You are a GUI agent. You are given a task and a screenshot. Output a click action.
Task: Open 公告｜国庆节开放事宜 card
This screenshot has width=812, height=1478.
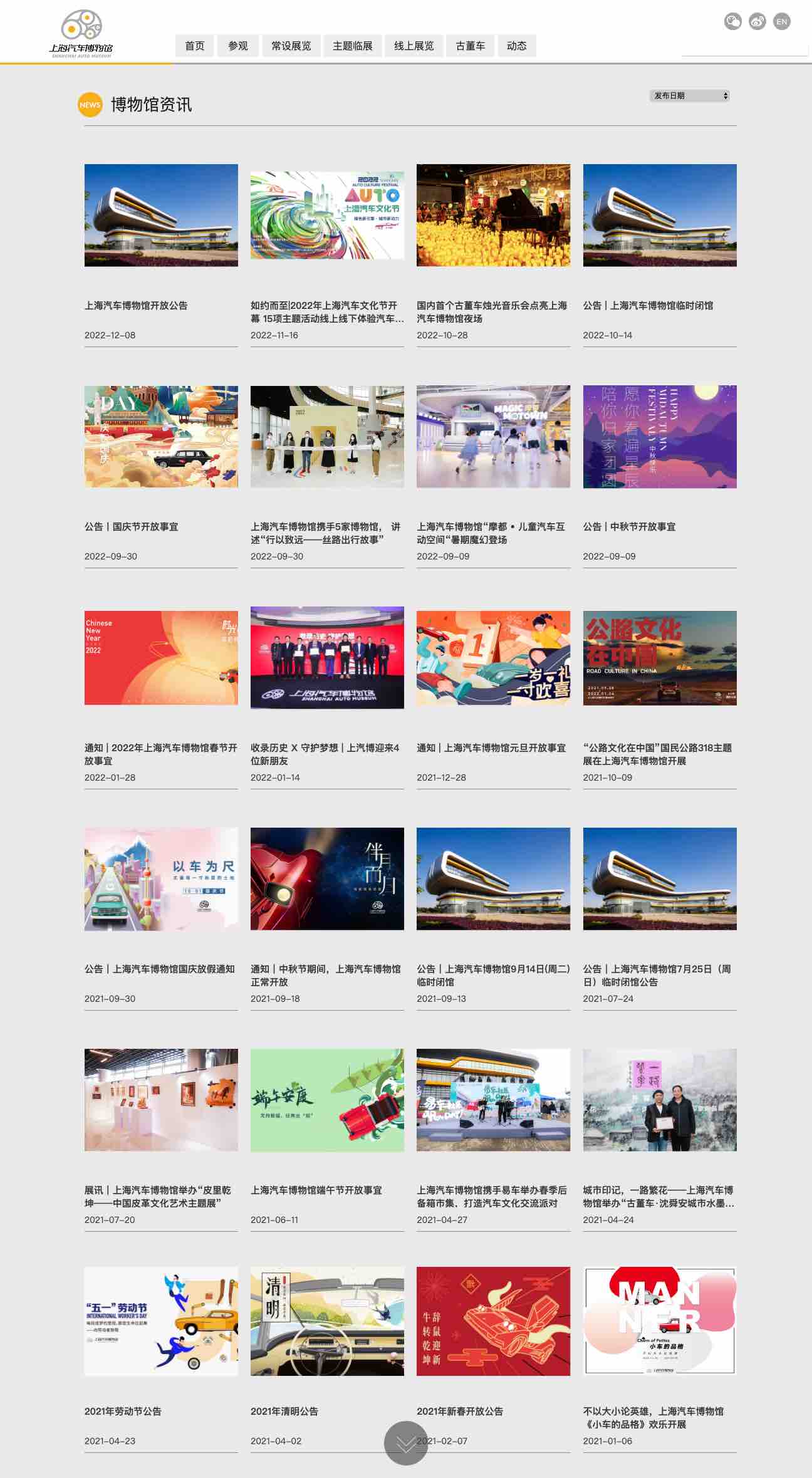(x=161, y=437)
